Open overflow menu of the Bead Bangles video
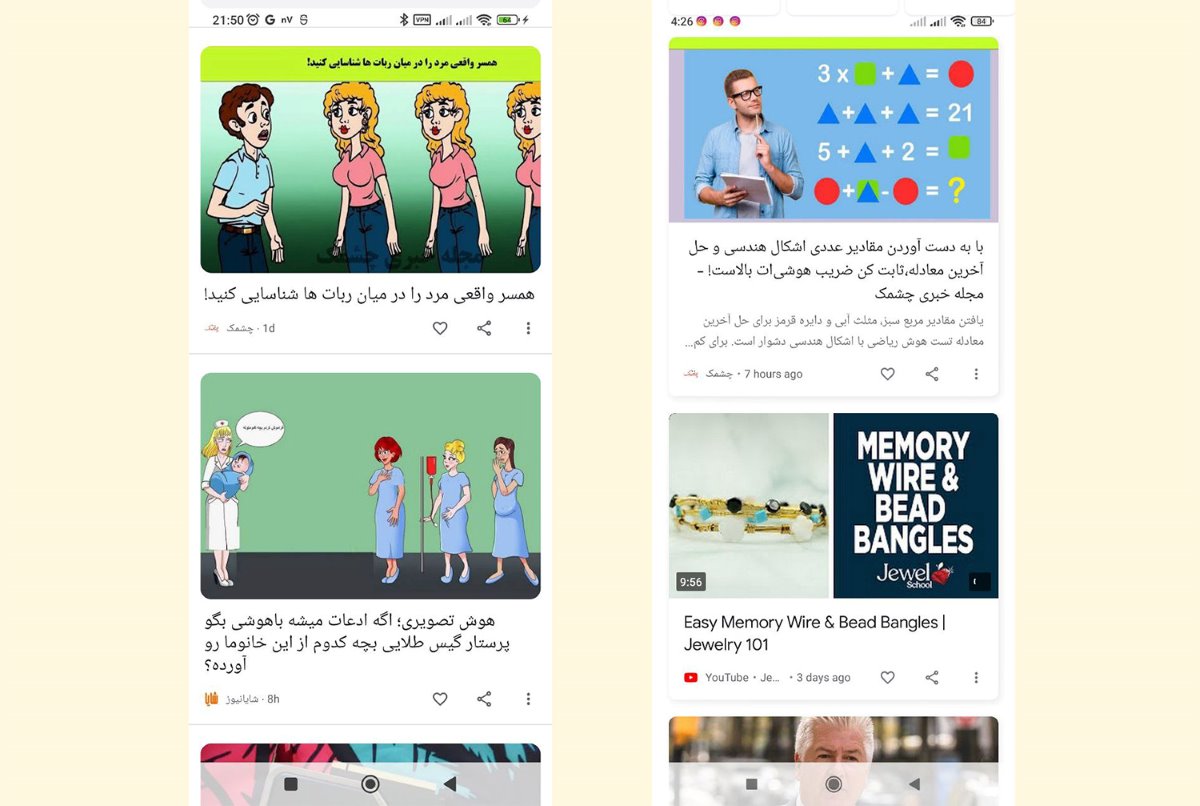Screen dimensions: 1200x806 coord(976,677)
